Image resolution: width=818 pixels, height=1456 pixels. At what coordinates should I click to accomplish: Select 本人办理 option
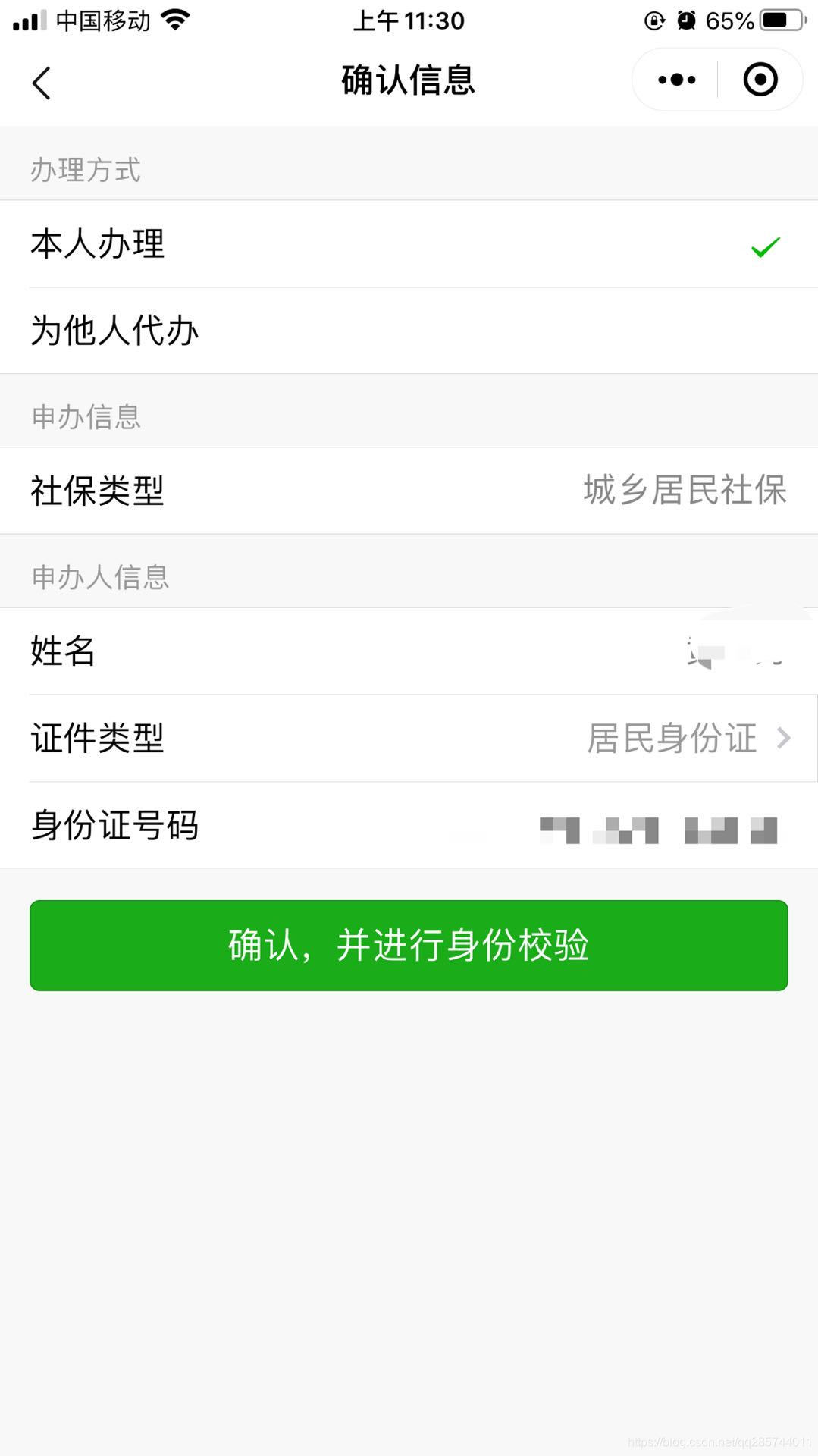(409, 244)
